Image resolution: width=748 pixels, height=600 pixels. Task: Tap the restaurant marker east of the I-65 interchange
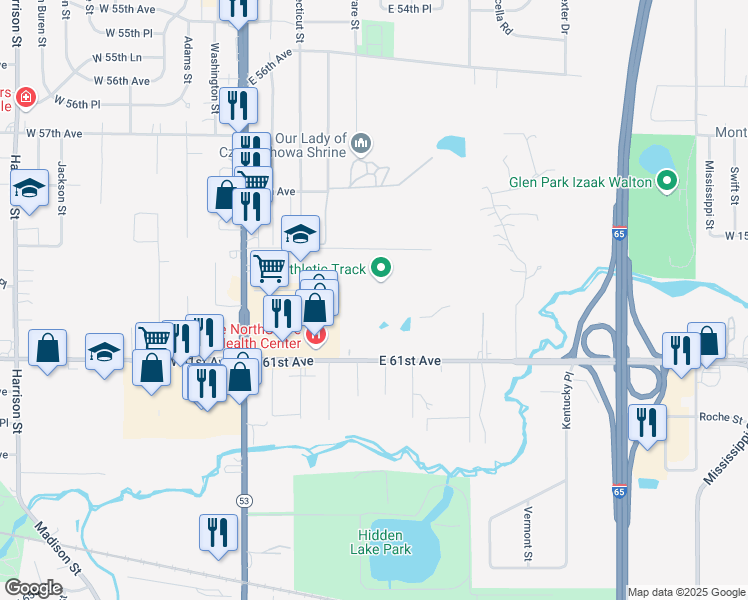pyautogui.click(x=680, y=352)
